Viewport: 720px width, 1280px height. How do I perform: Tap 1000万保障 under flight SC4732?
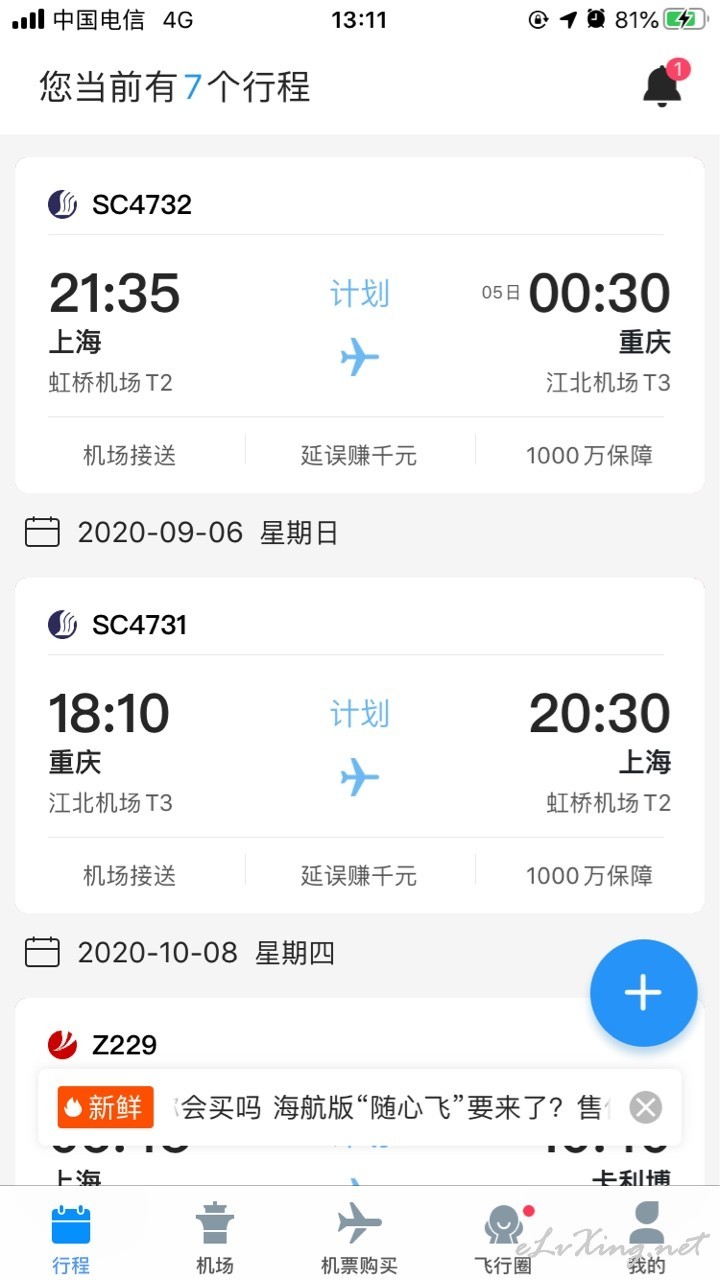(589, 456)
